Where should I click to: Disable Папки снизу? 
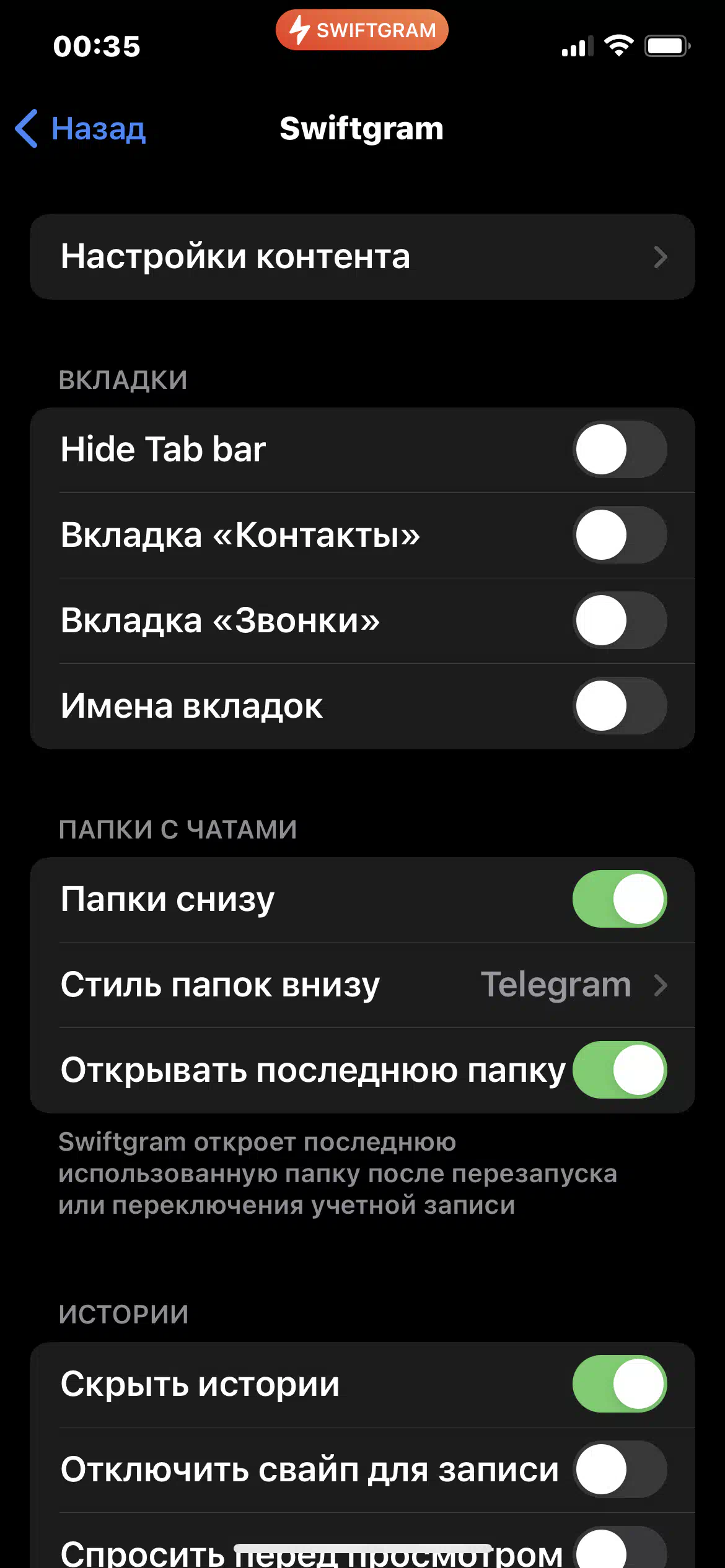coord(620,899)
